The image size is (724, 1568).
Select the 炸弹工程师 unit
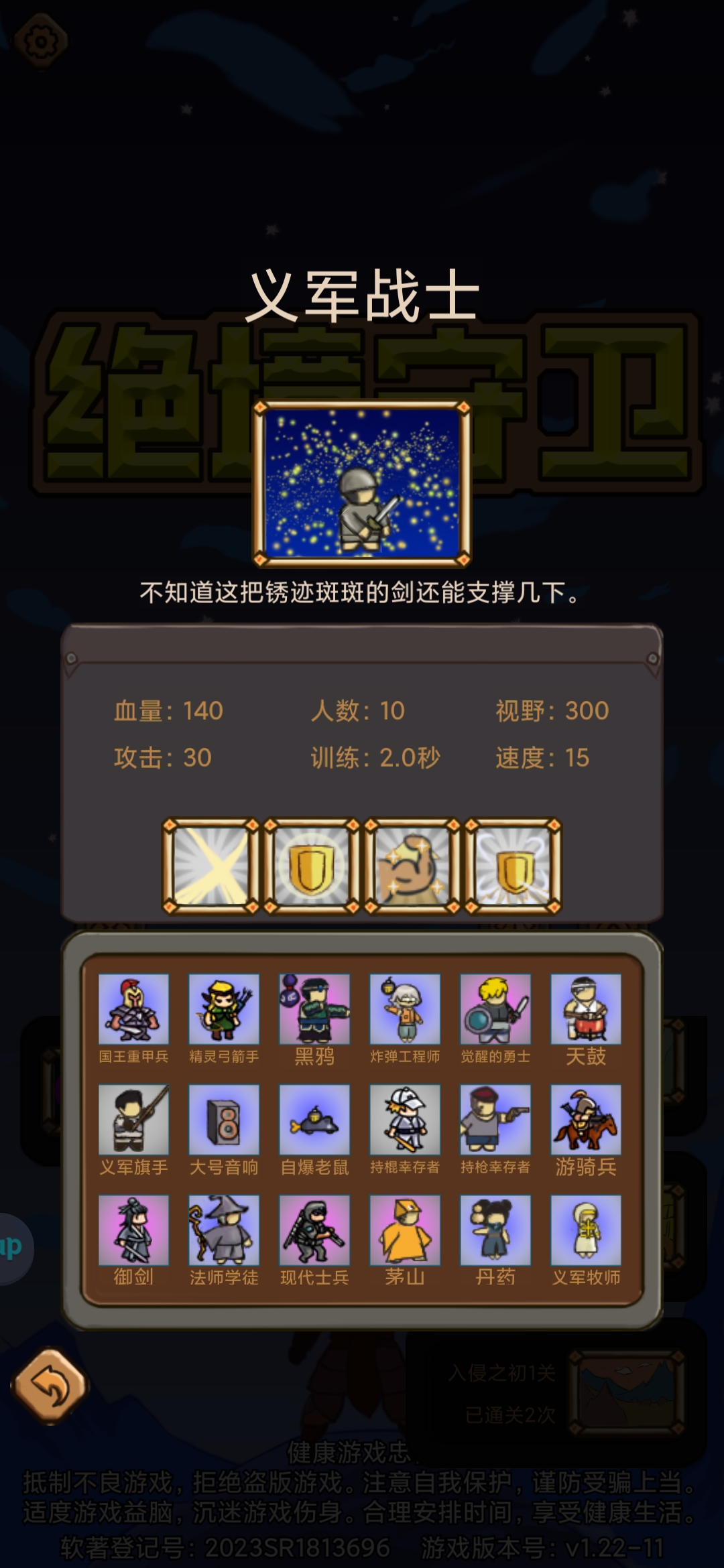point(405,1009)
